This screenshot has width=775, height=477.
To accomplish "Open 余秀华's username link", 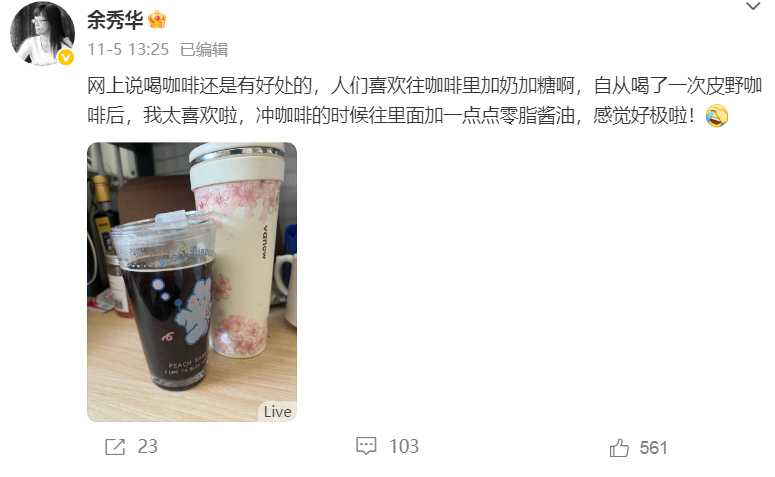I will (x=115, y=19).
